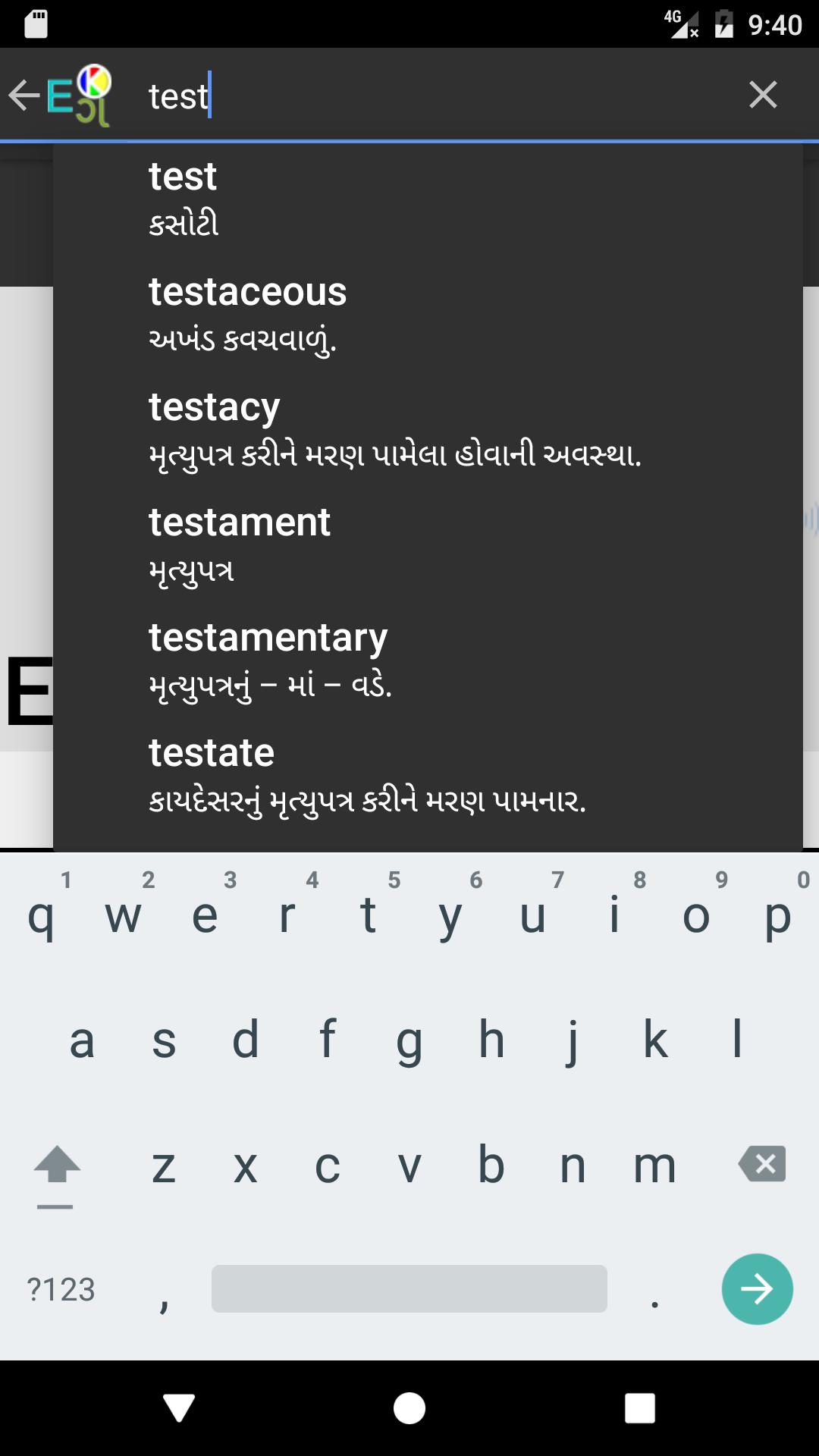Image resolution: width=819 pixels, height=1456 pixels.
Task: Open the ?123 symbols keyboard
Action: 61,1289
